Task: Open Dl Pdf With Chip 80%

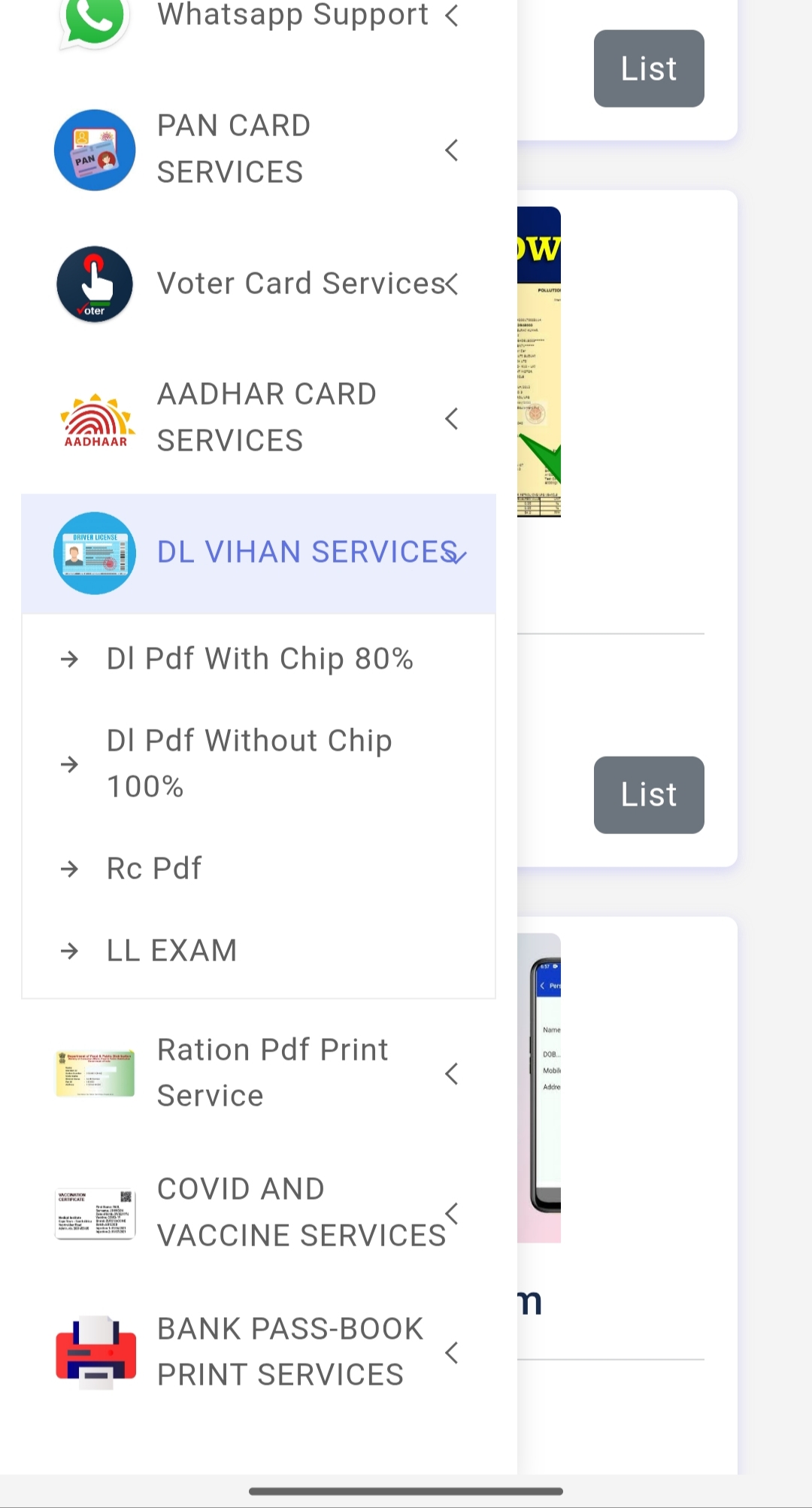Action: [x=259, y=659]
